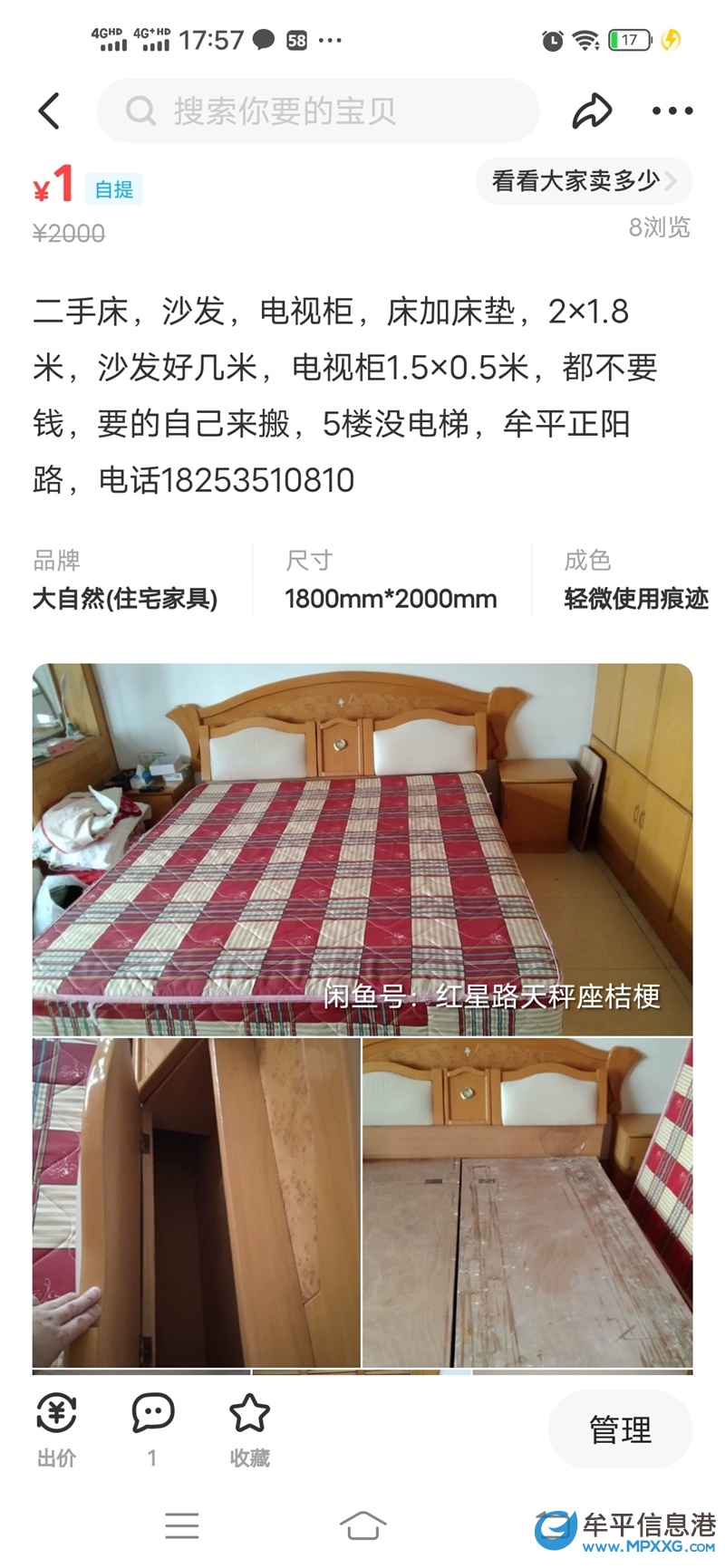
Task: Tap the system home button
Action: tap(362, 1525)
